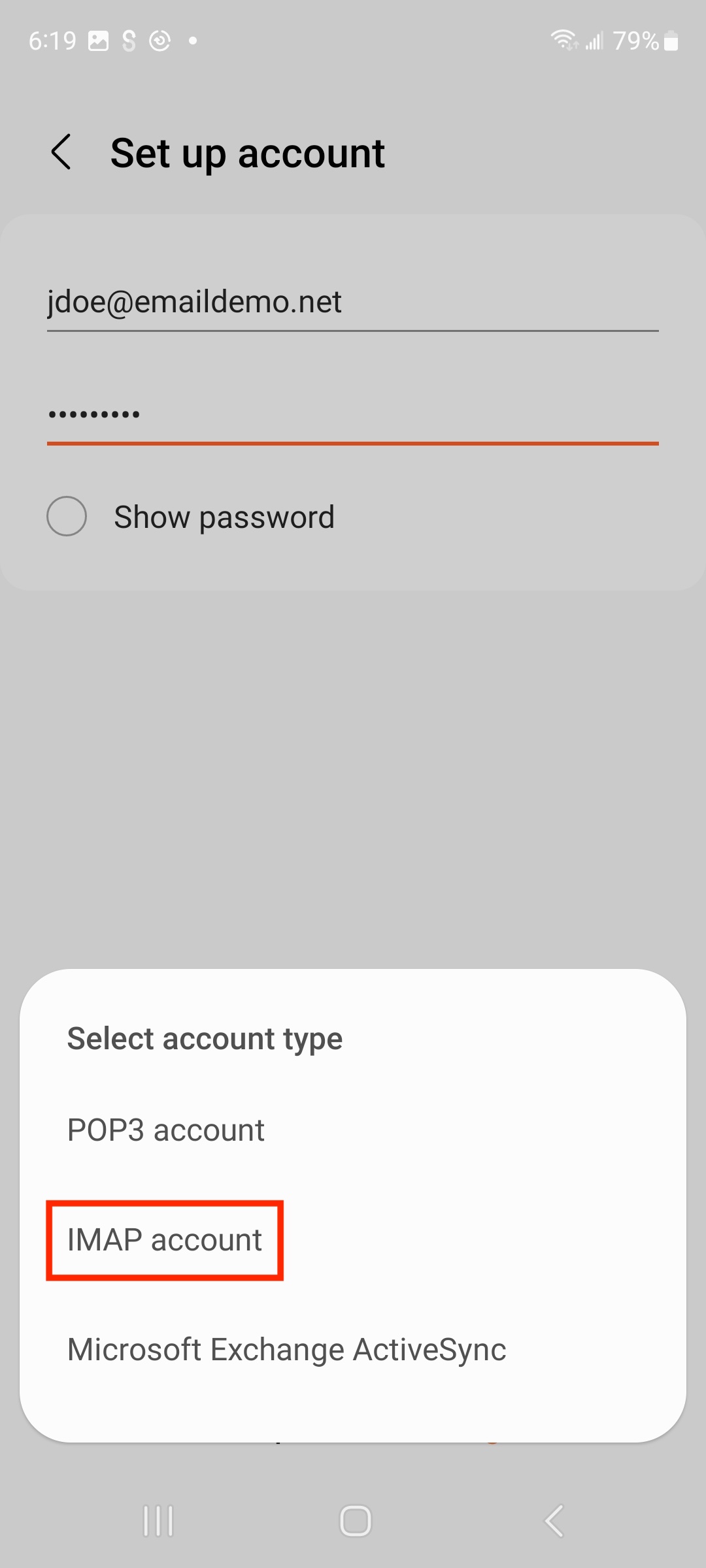This screenshot has width=706, height=1568.
Task: Choose IMAP account
Action: (x=353, y=1240)
